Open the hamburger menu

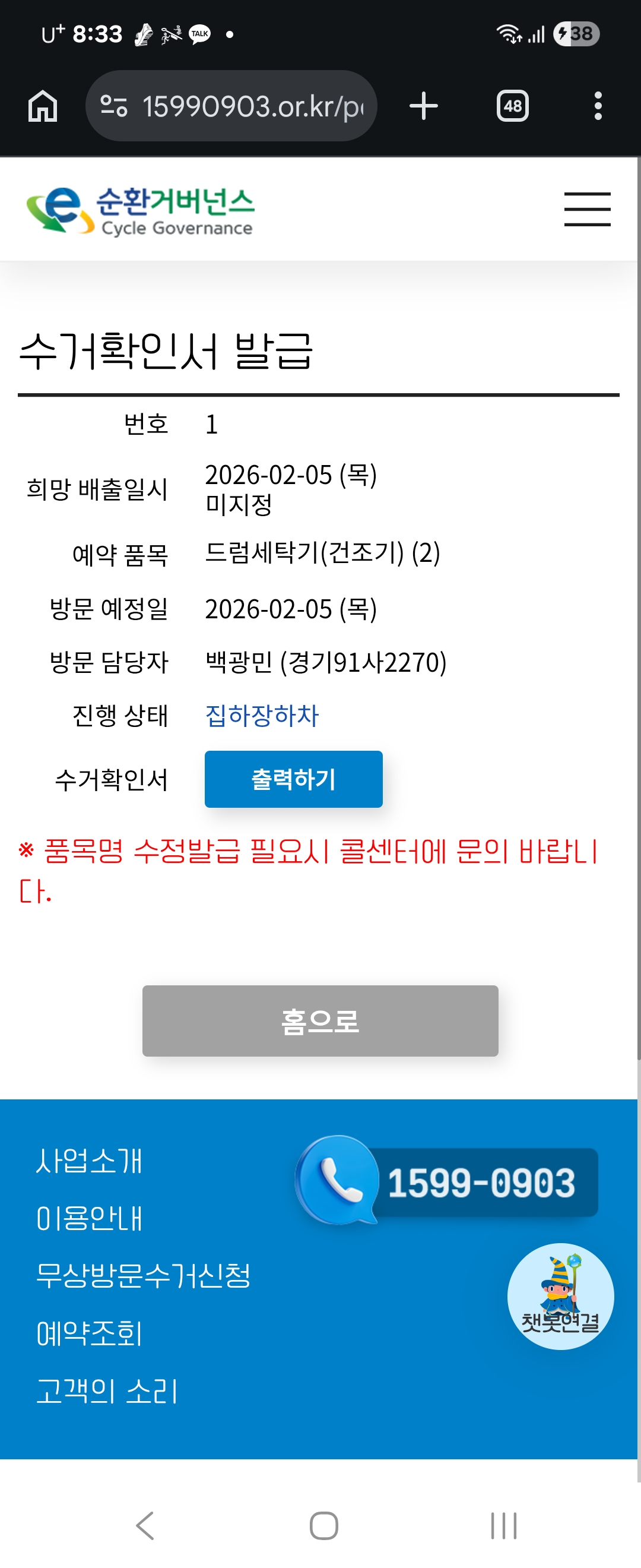587,210
